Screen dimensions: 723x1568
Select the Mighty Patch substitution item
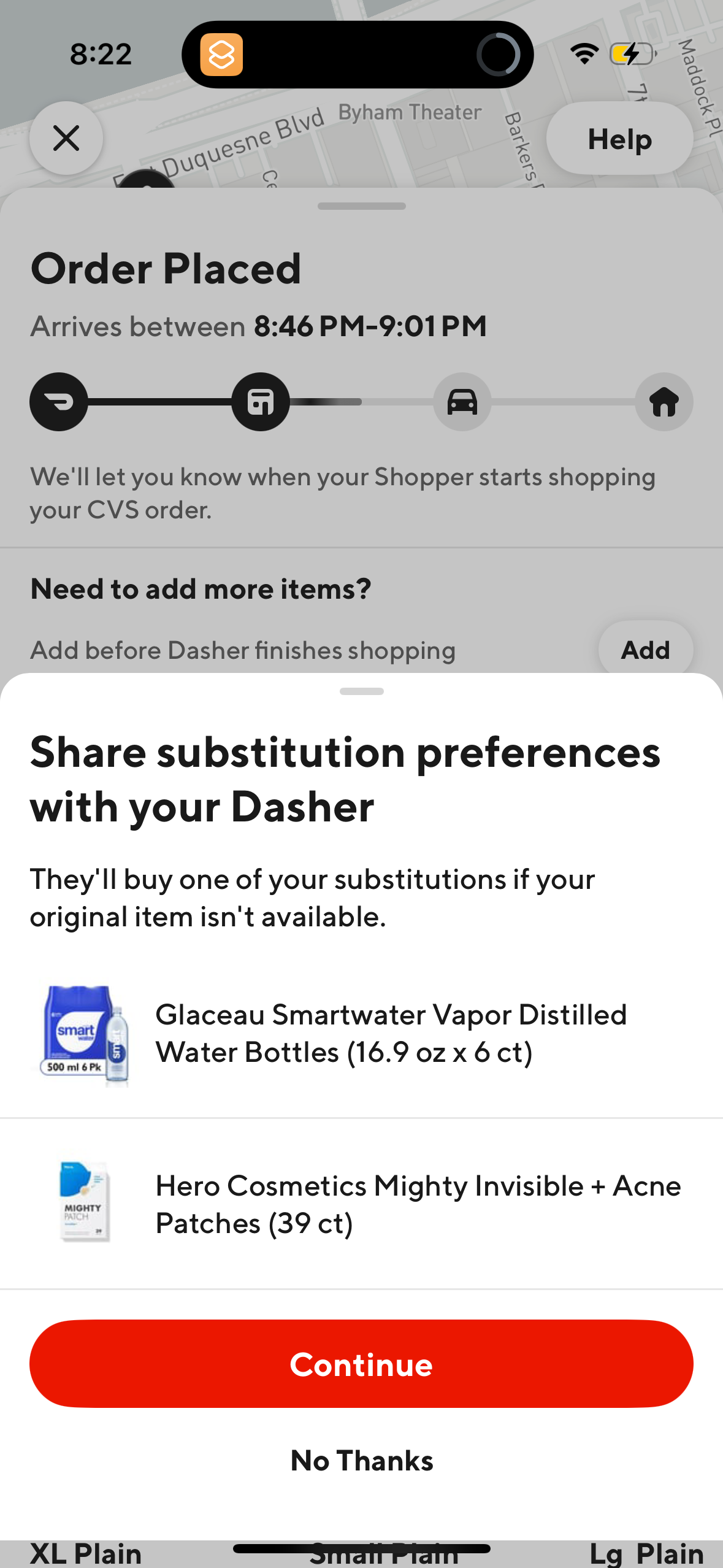361,1204
